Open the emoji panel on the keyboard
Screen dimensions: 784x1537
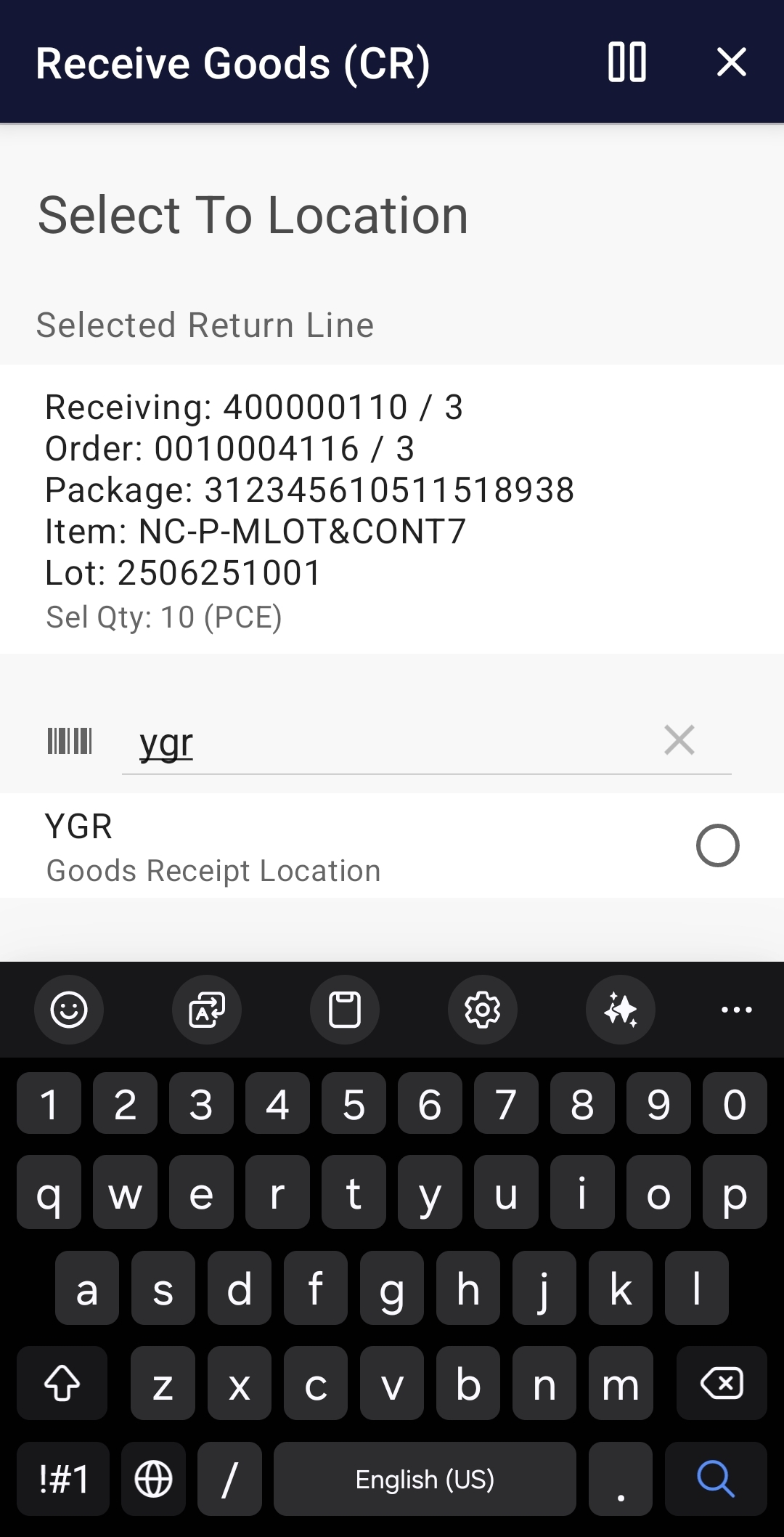69,1010
